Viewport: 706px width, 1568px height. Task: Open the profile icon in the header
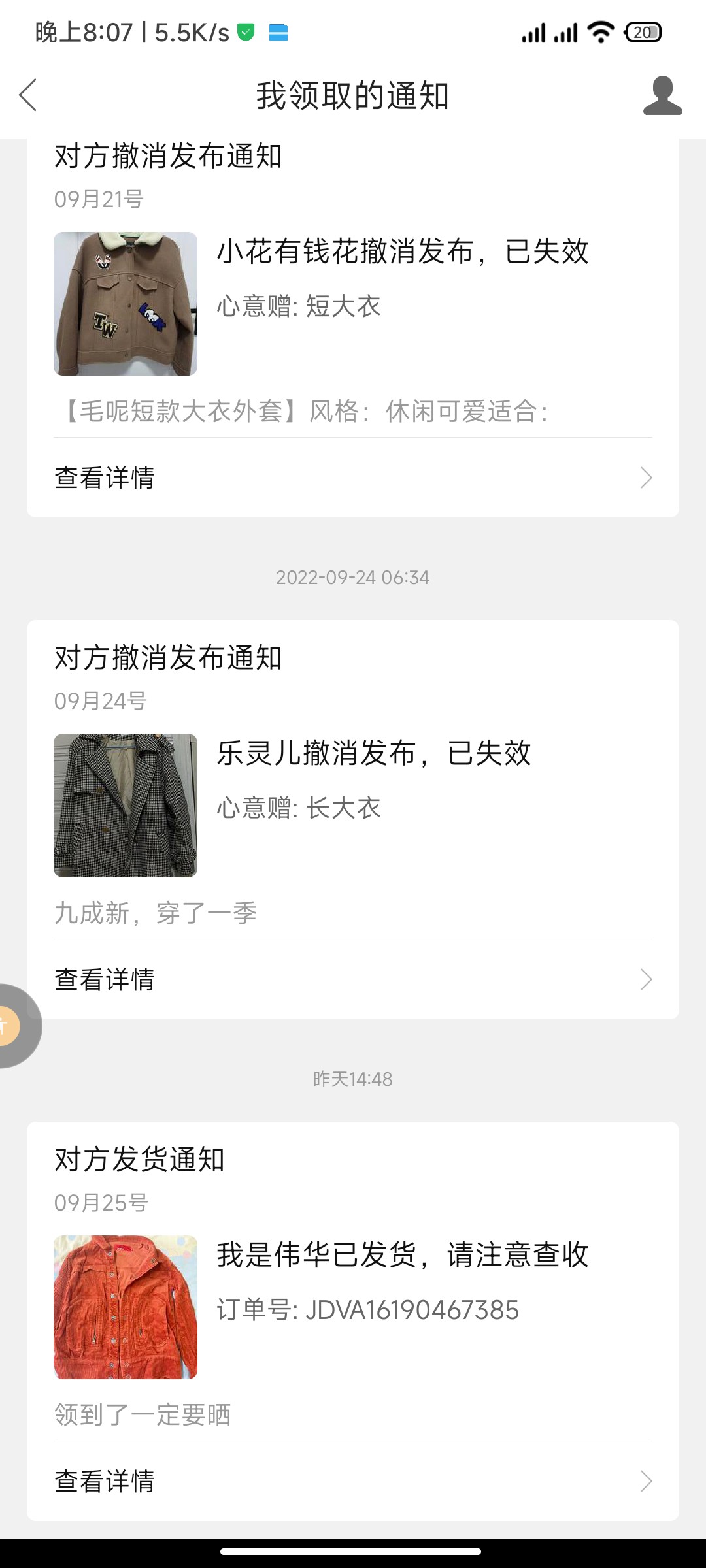coord(662,96)
